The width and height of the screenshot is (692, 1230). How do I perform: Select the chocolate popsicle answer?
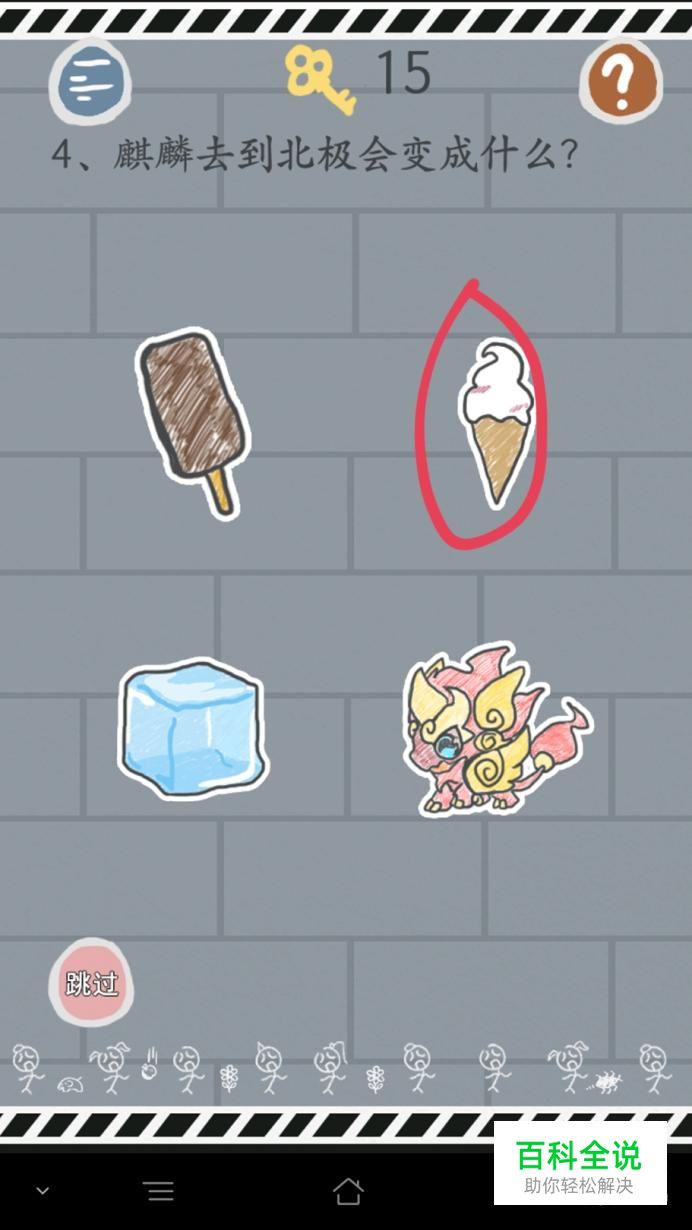pyautogui.click(x=194, y=421)
